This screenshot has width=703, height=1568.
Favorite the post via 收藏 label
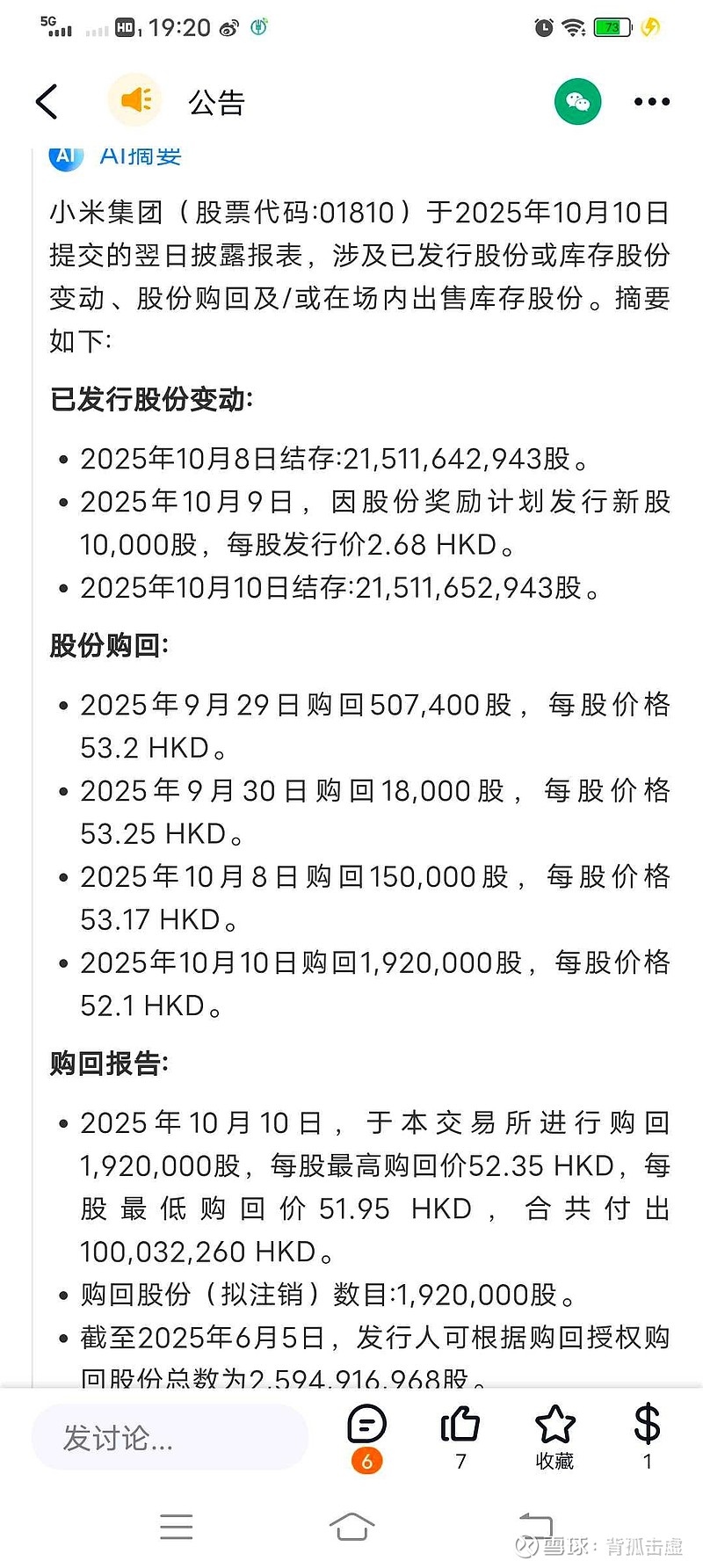(x=555, y=1462)
